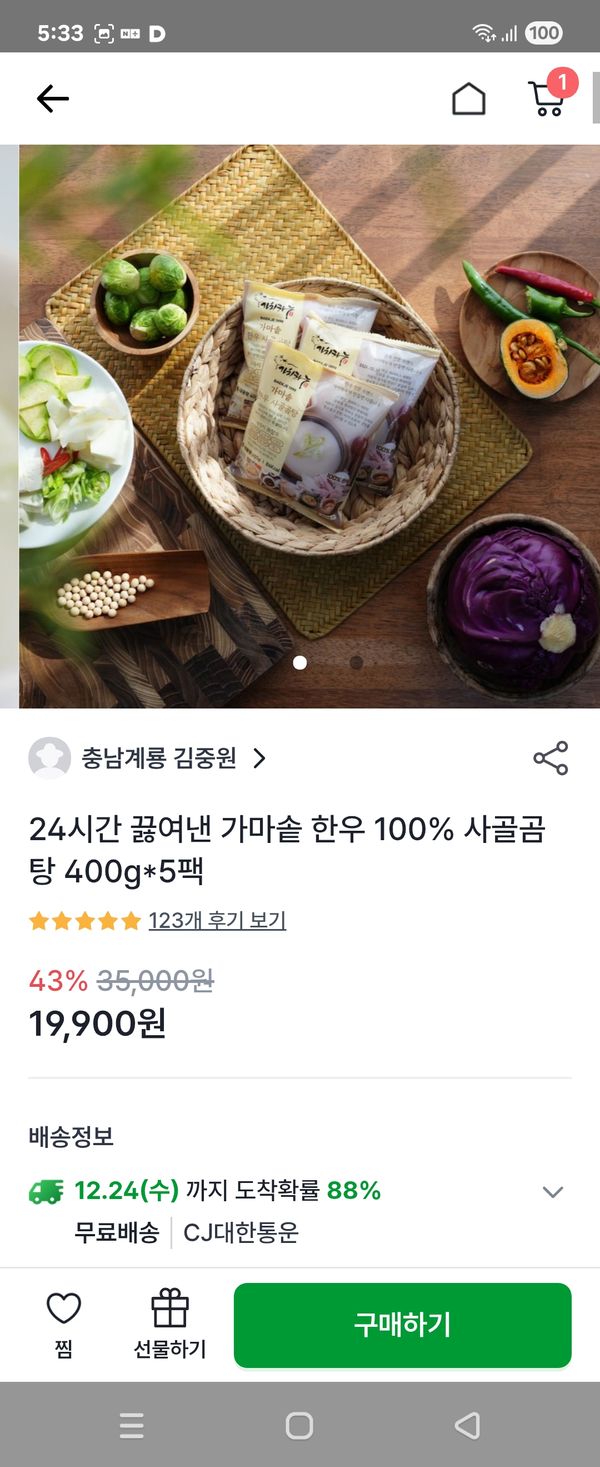
Task: Go back using the top arrow
Action: click(52, 98)
